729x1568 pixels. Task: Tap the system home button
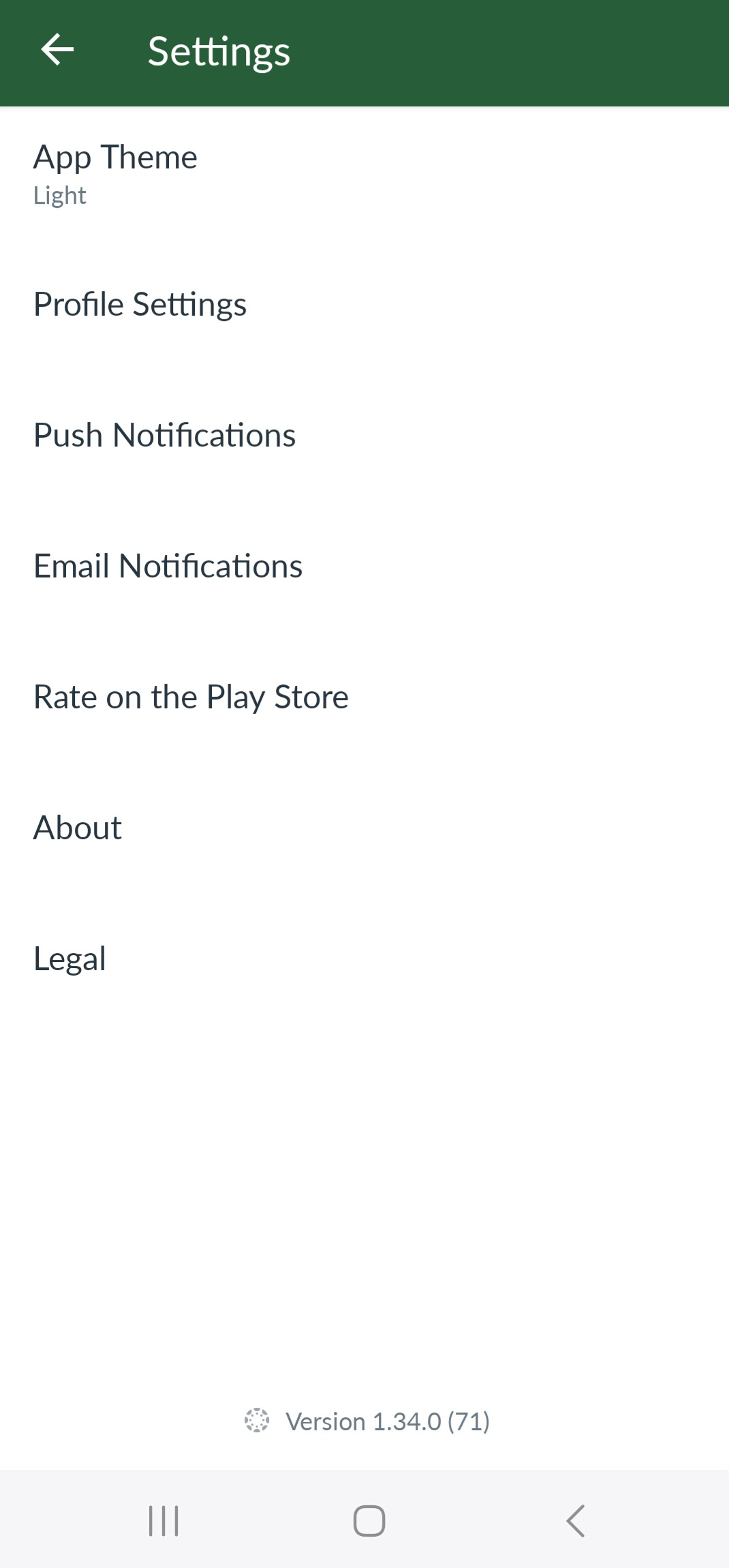click(369, 1521)
